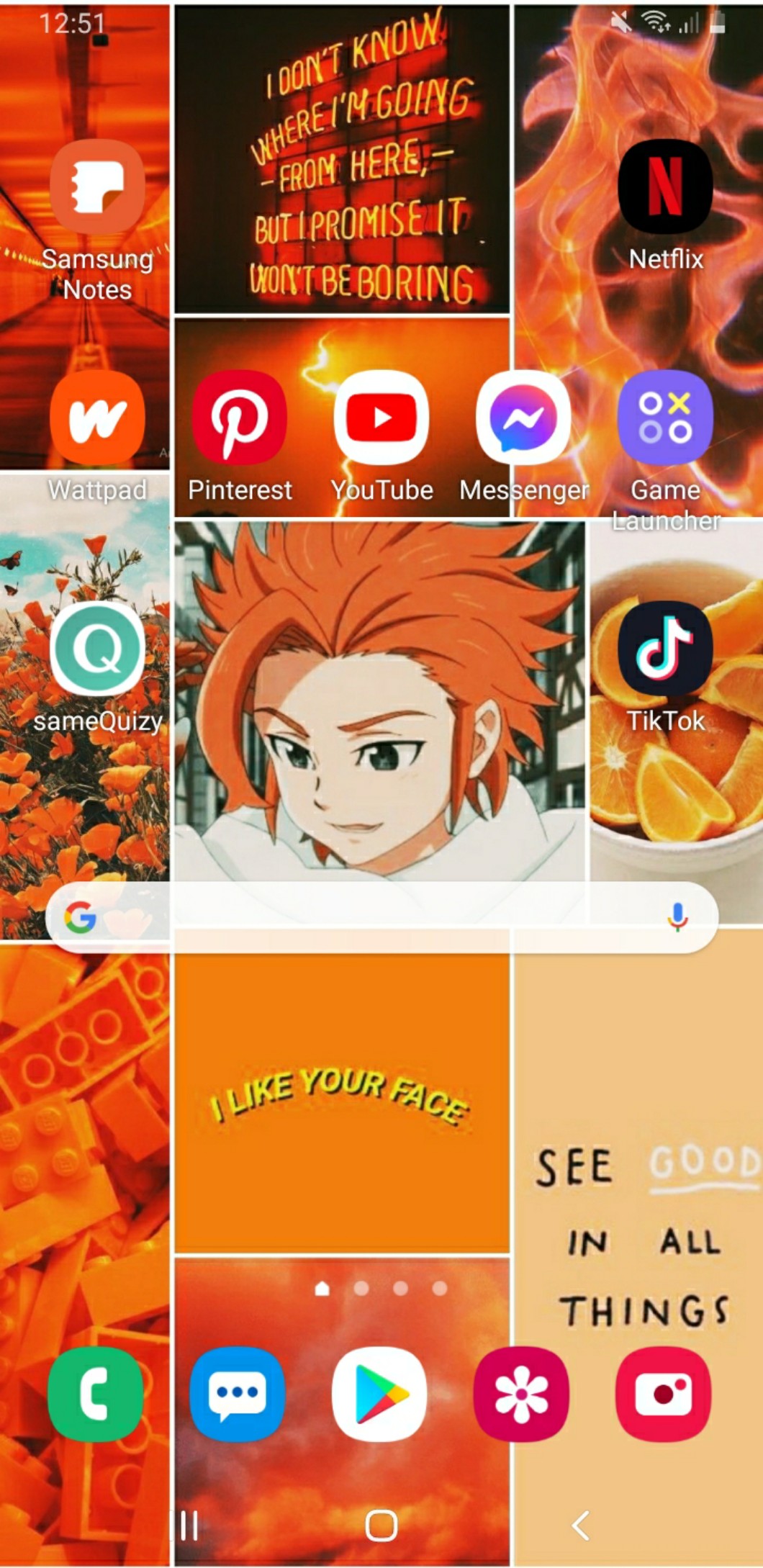Show recent apps

pyautogui.click(x=189, y=1525)
